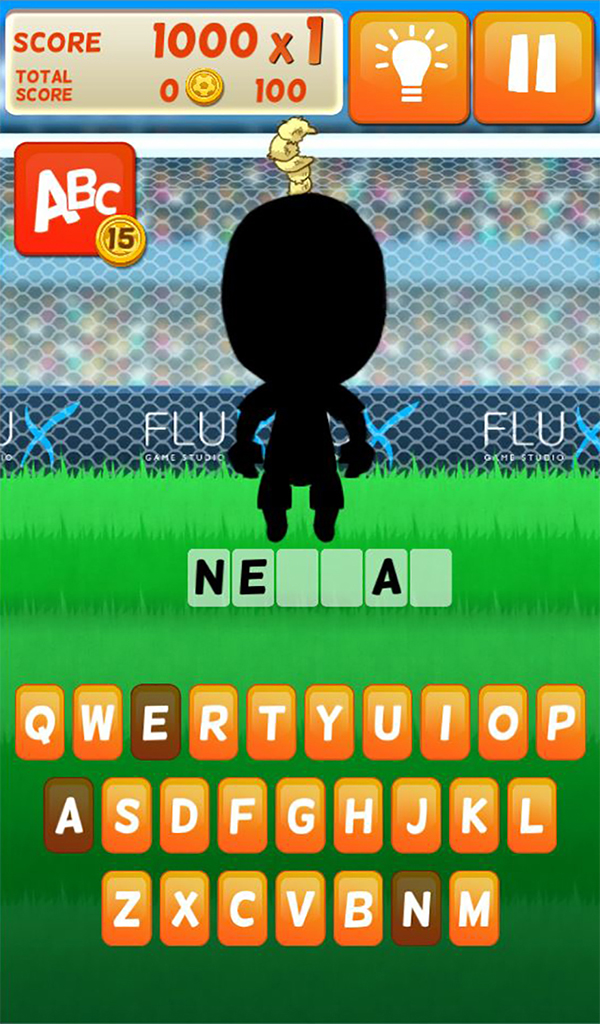Guess the letter R
The image size is (600, 1024).
coord(213,722)
